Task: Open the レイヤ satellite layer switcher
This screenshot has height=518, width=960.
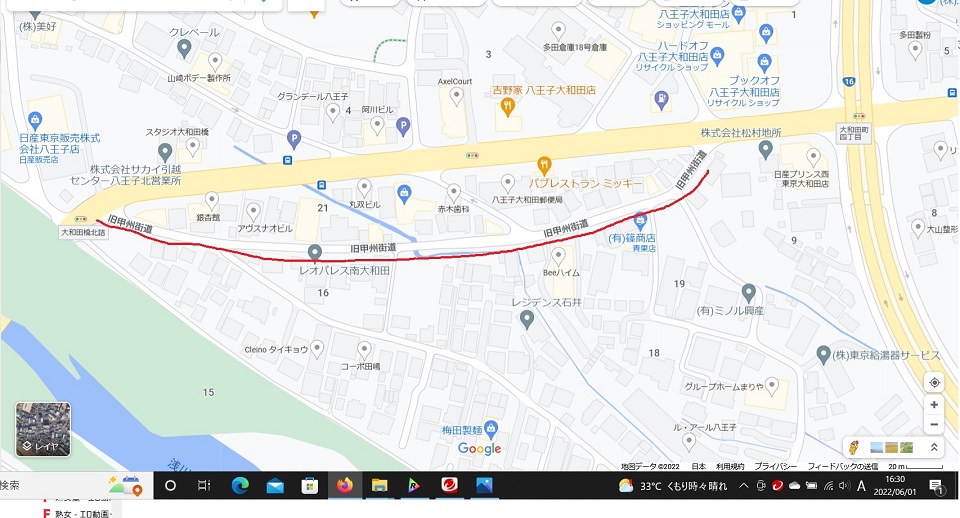Action: (43, 428)
